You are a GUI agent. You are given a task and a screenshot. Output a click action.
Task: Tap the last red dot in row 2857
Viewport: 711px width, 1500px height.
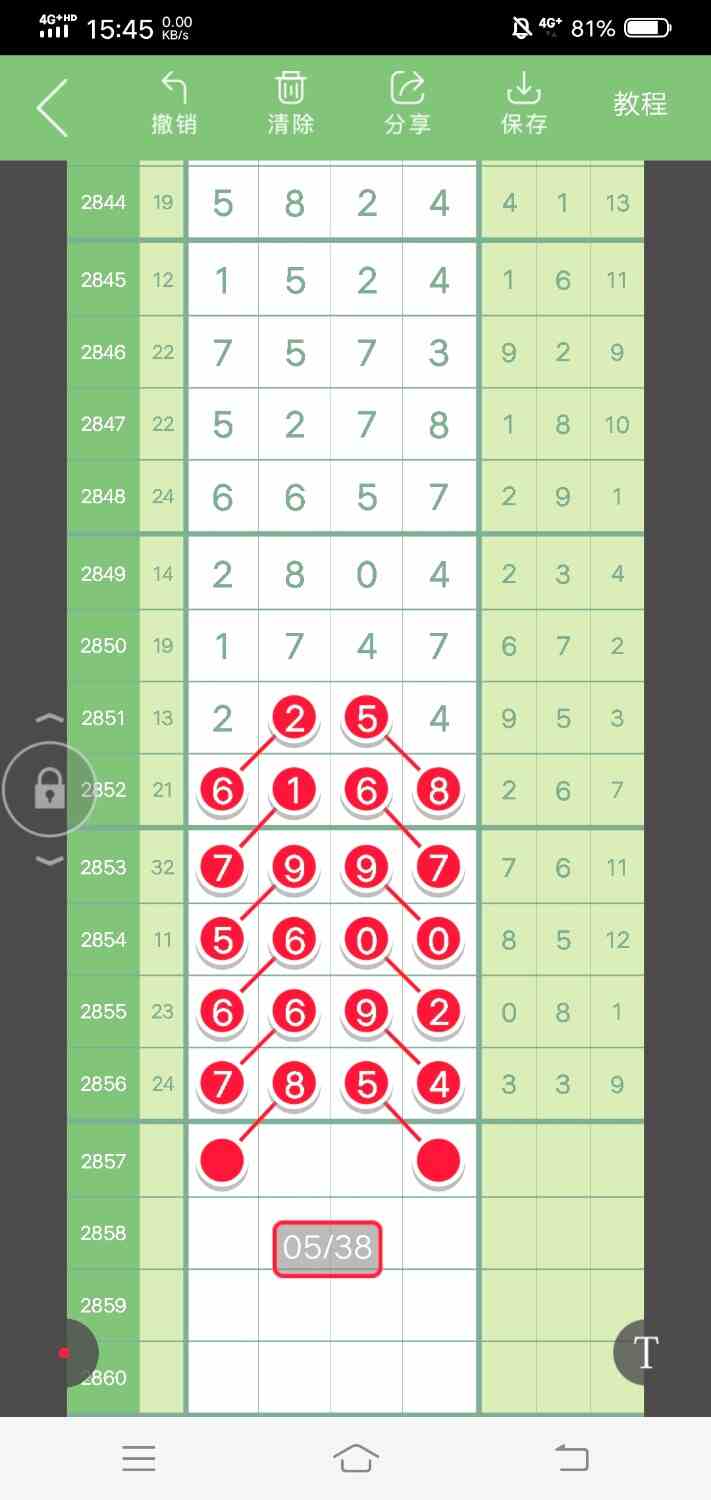pyautogui.click(x=438, y=1161)
